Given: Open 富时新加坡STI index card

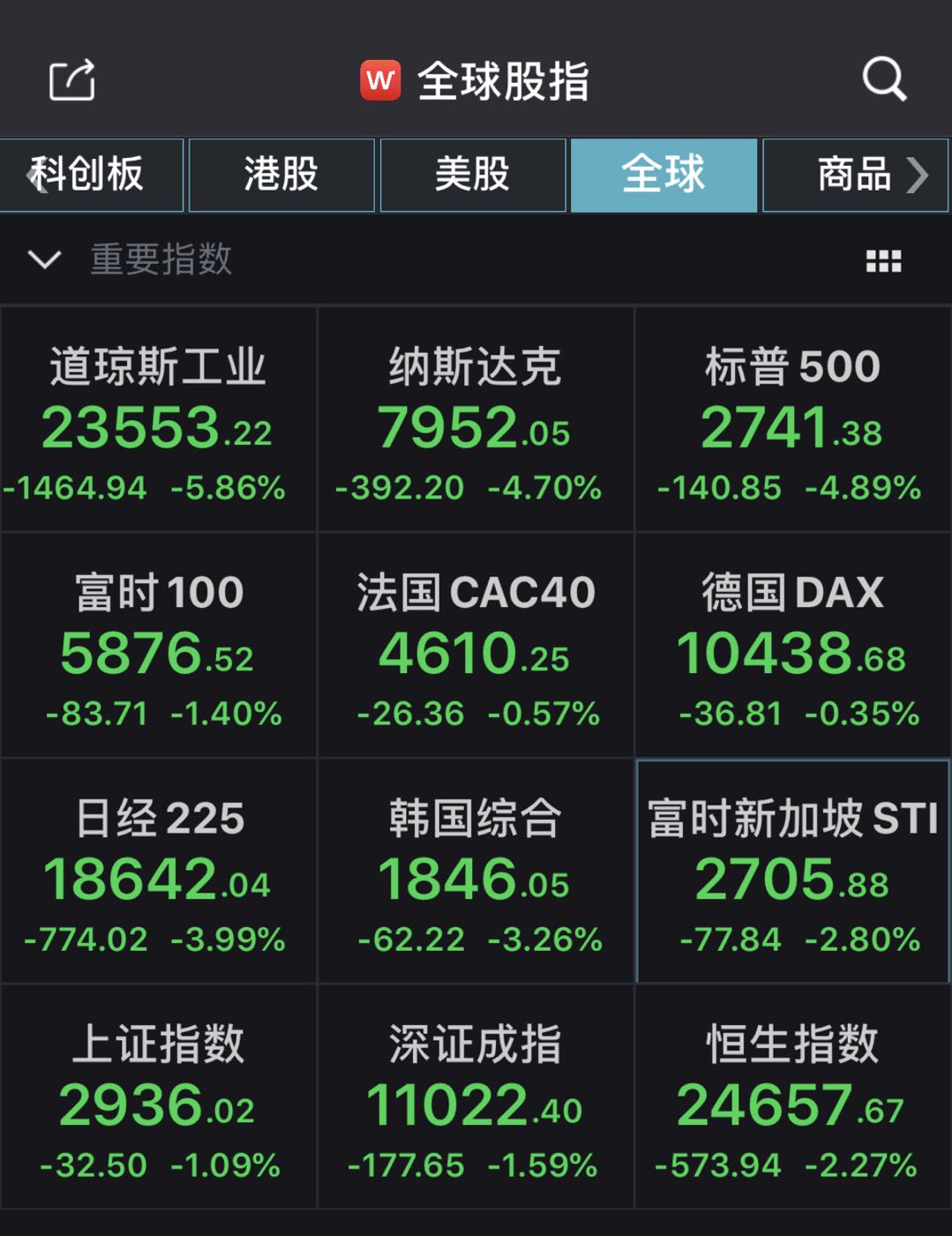Looking at the screenshot, I should coord(792,872).
